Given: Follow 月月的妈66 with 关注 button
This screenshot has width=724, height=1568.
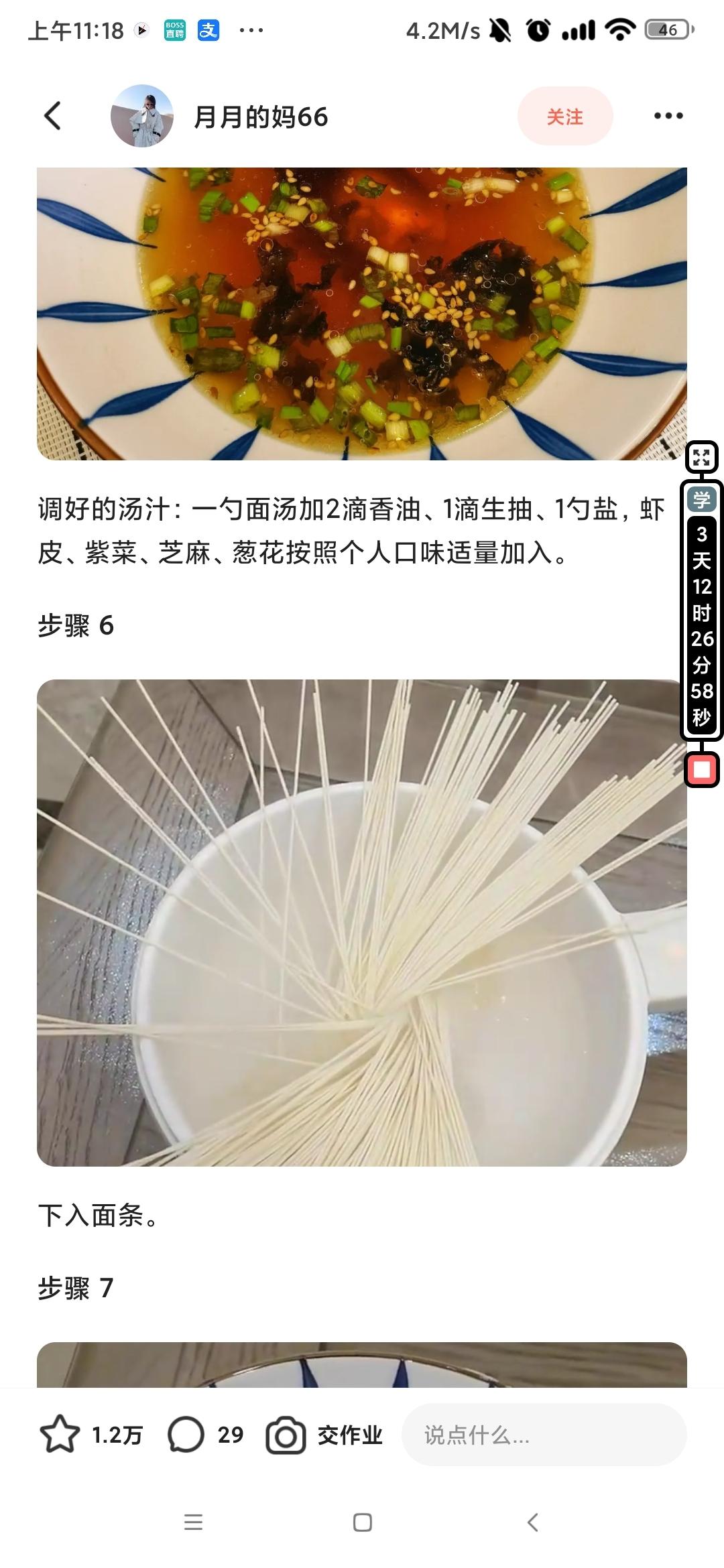Looking at the screenshot, I should (566, 115).
